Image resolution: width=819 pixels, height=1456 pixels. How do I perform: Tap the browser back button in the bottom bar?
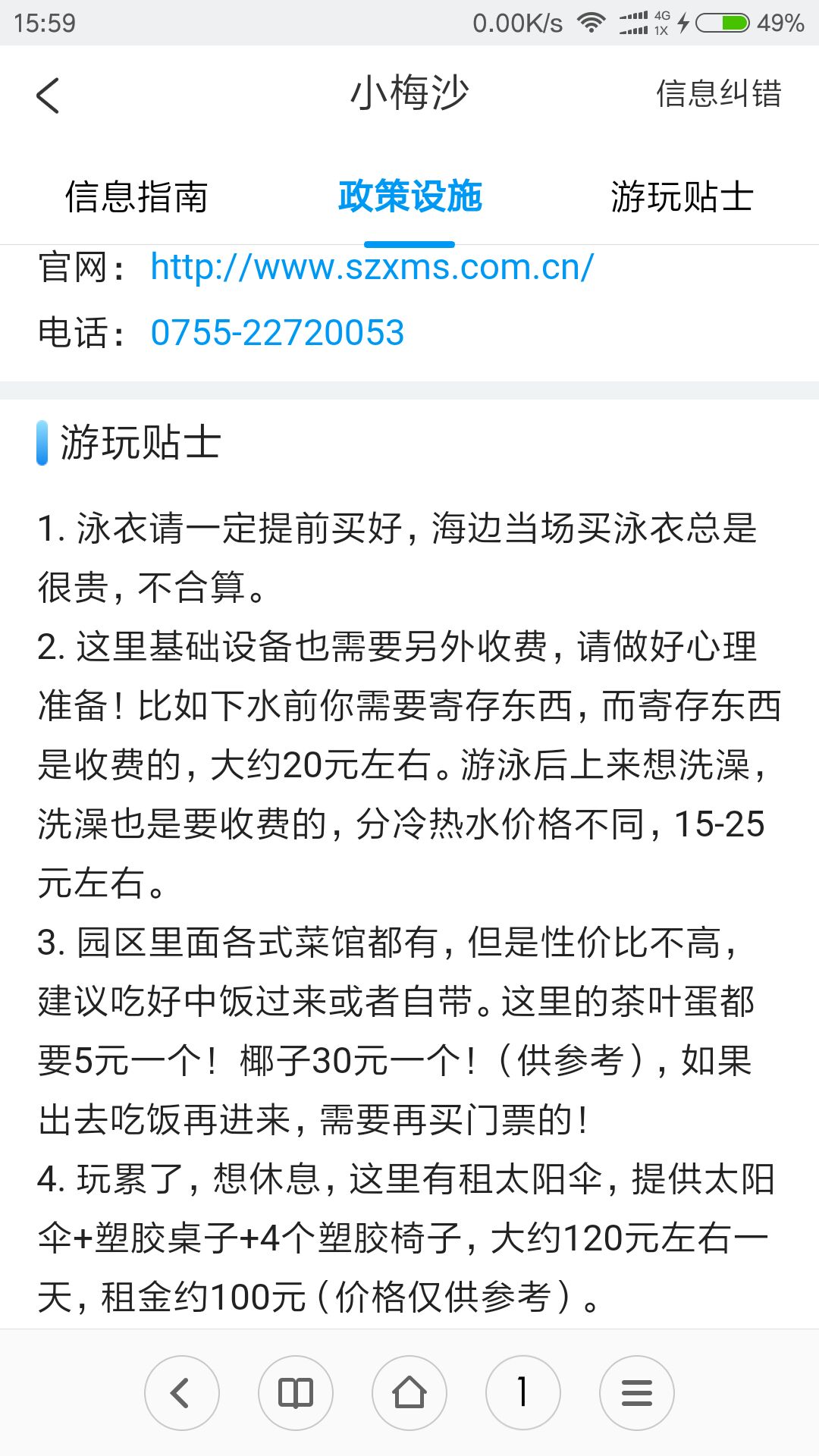182,1393
